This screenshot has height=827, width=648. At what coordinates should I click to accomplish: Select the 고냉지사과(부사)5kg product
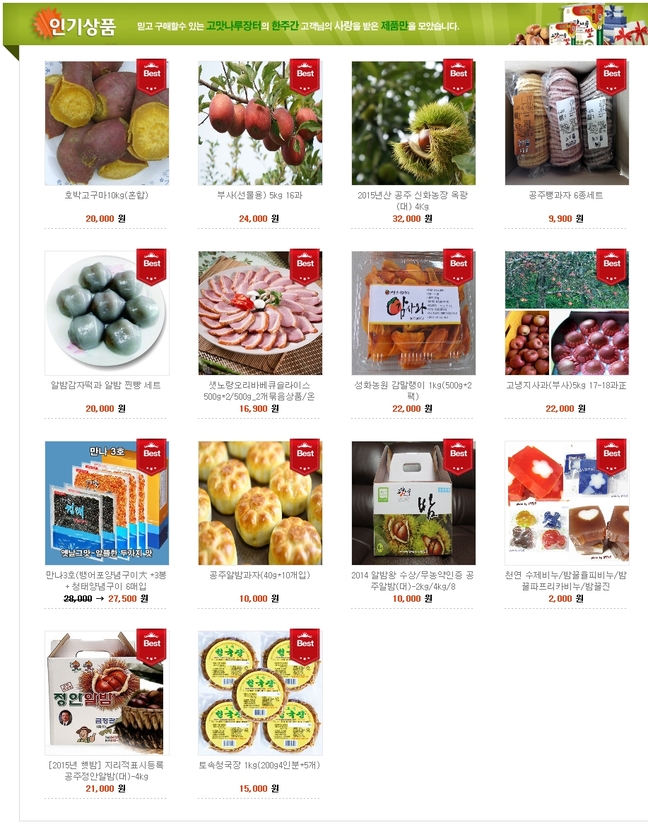coord(566,313)
